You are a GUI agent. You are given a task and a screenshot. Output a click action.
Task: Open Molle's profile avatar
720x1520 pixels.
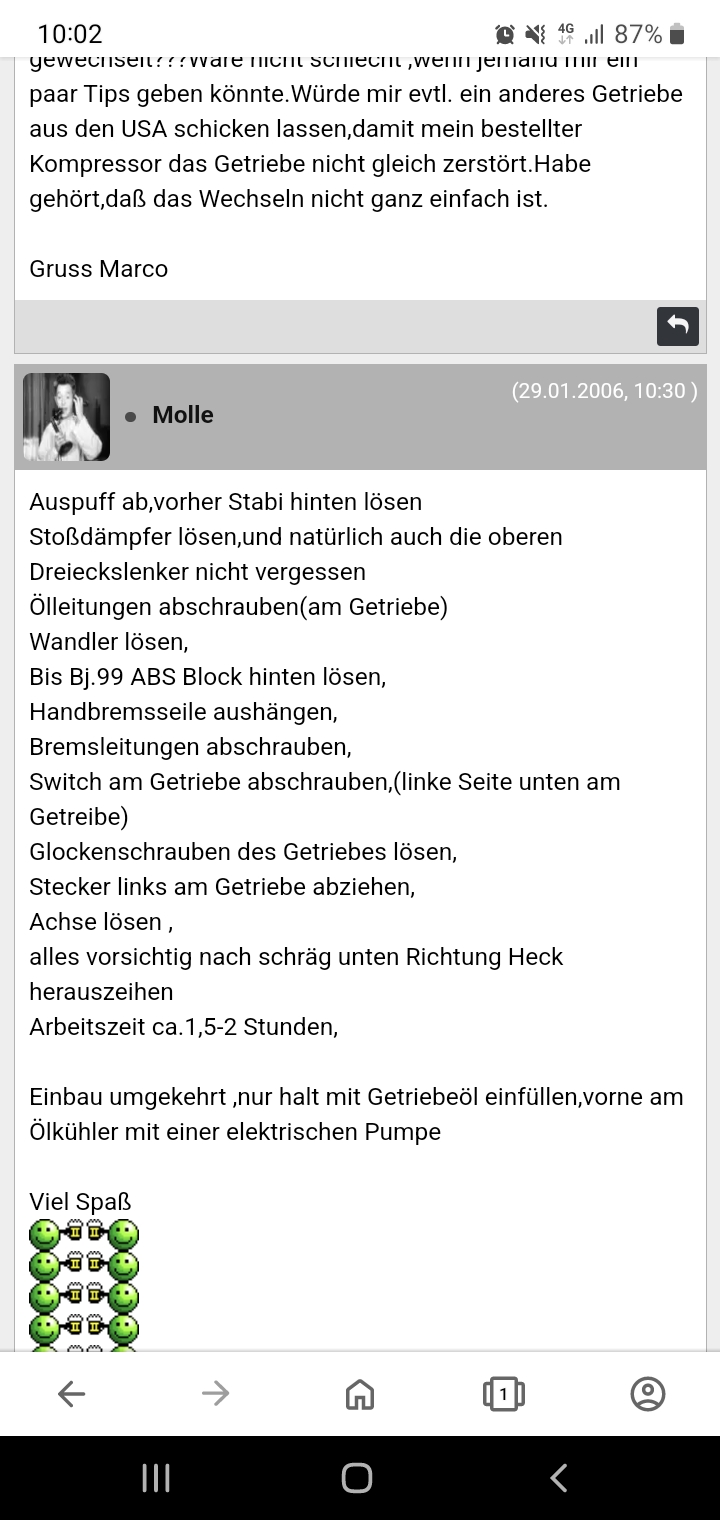coord(66,416)
